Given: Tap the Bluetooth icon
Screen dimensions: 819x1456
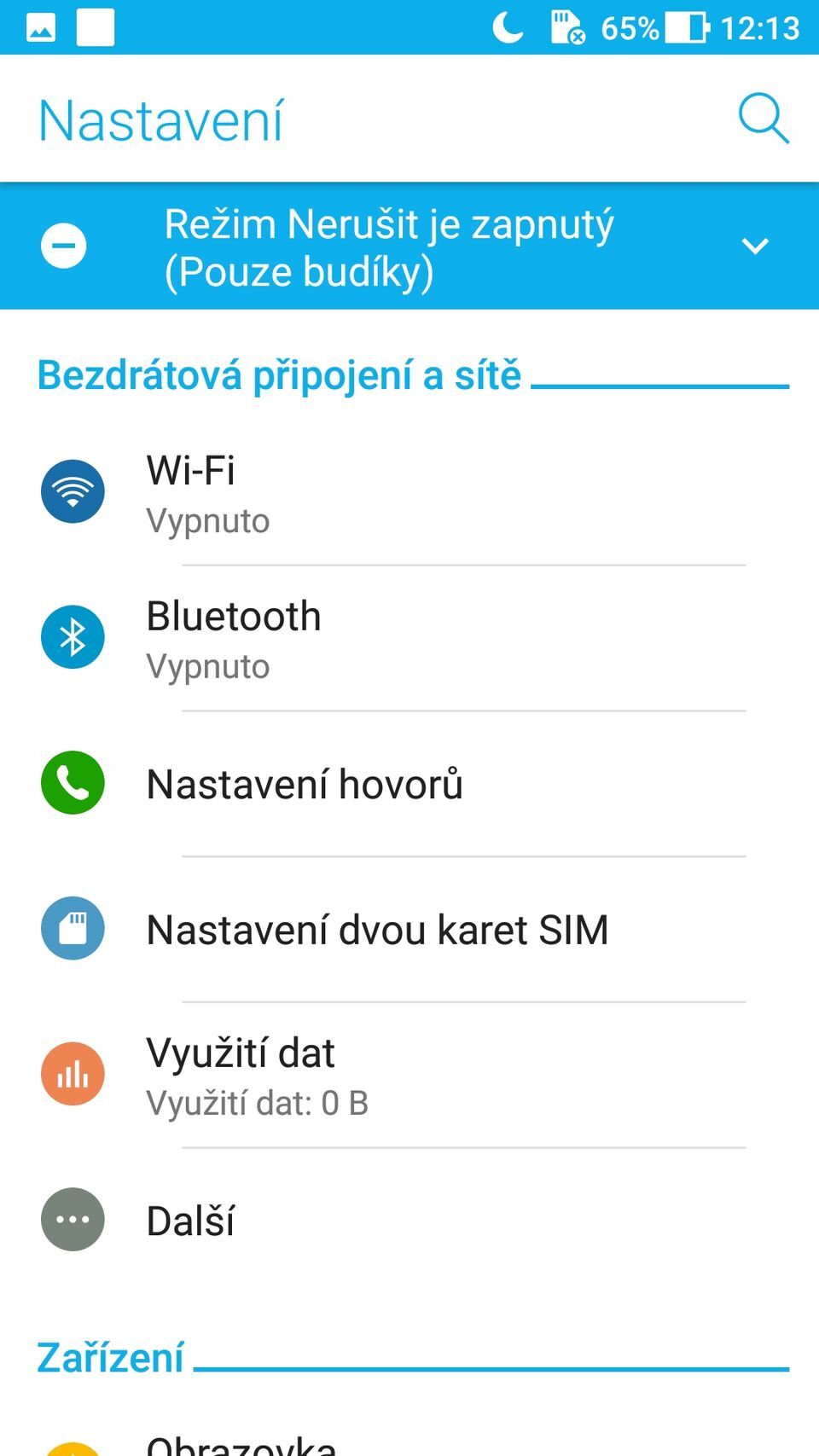Looking at the screenshot, I should (x=73, y=635).
